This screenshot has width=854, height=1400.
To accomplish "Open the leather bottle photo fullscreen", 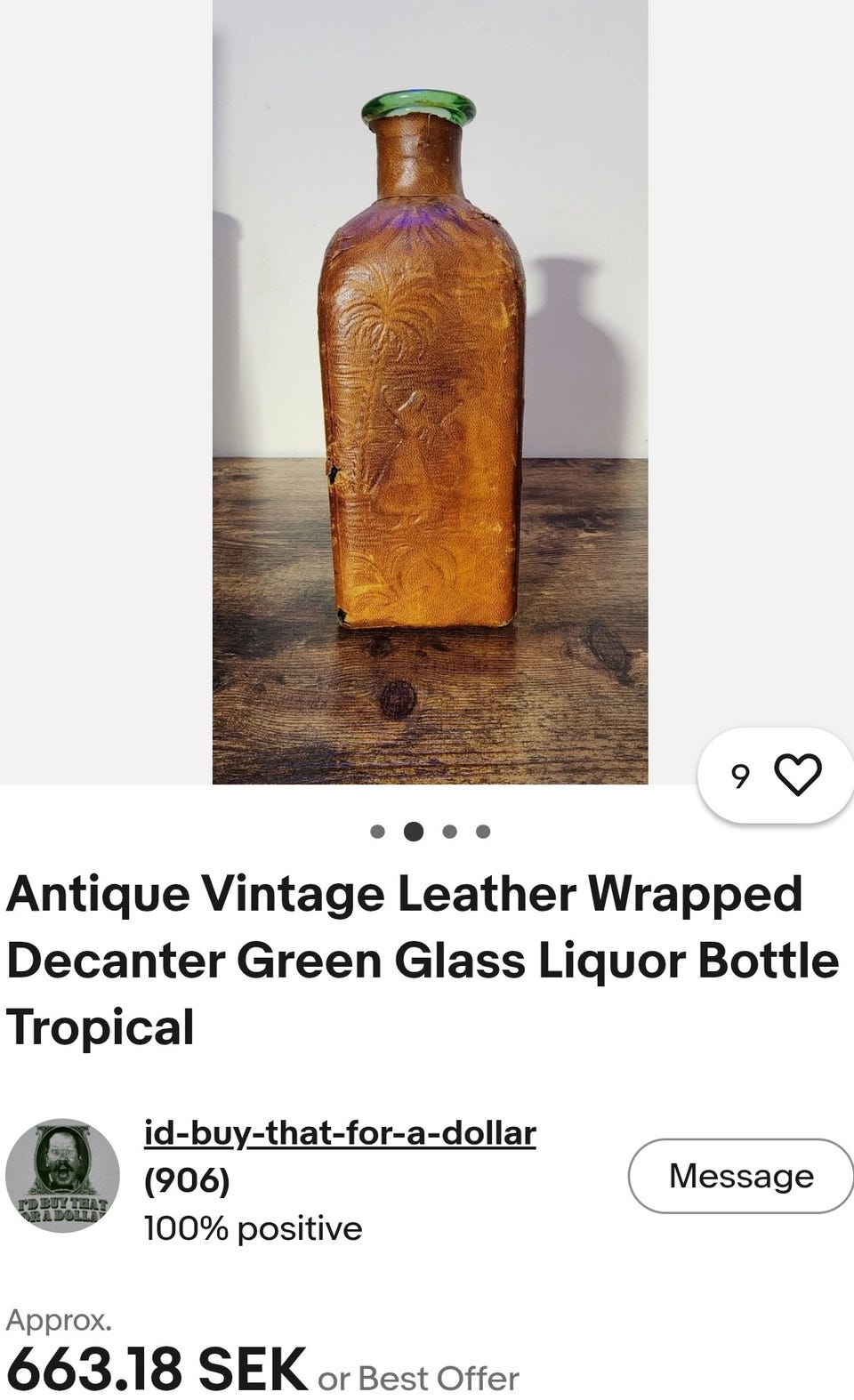I will [x=430, y=391].
